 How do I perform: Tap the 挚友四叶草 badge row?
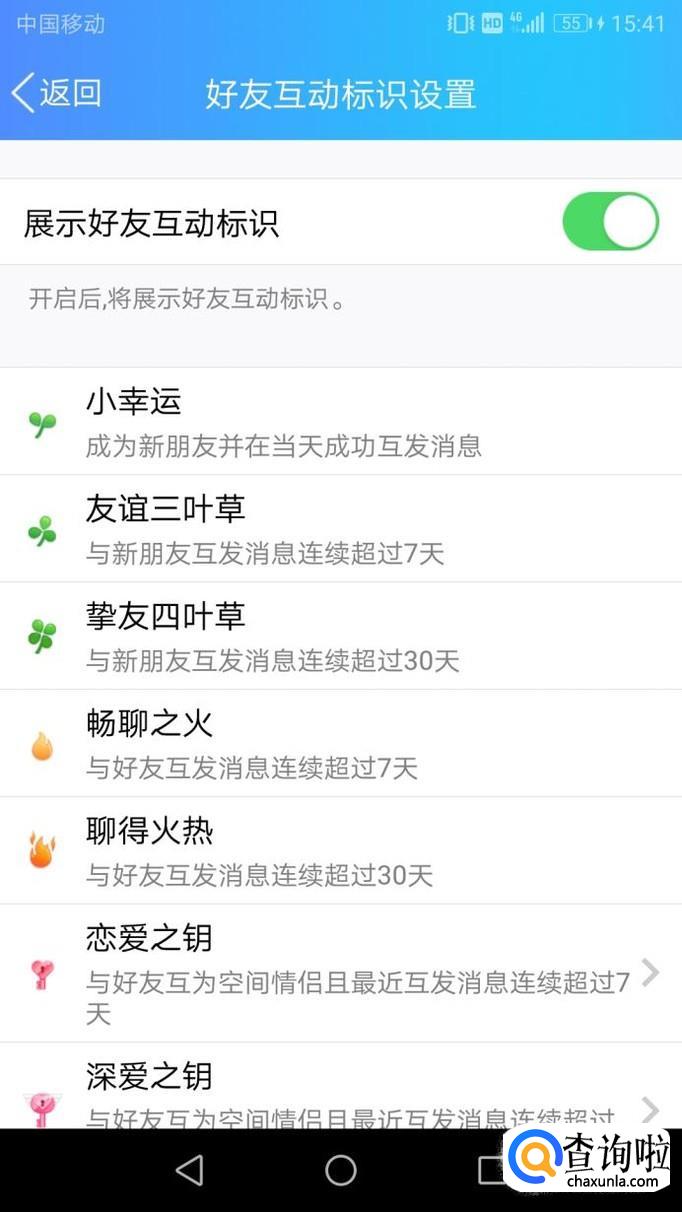[x=340, y=636]
